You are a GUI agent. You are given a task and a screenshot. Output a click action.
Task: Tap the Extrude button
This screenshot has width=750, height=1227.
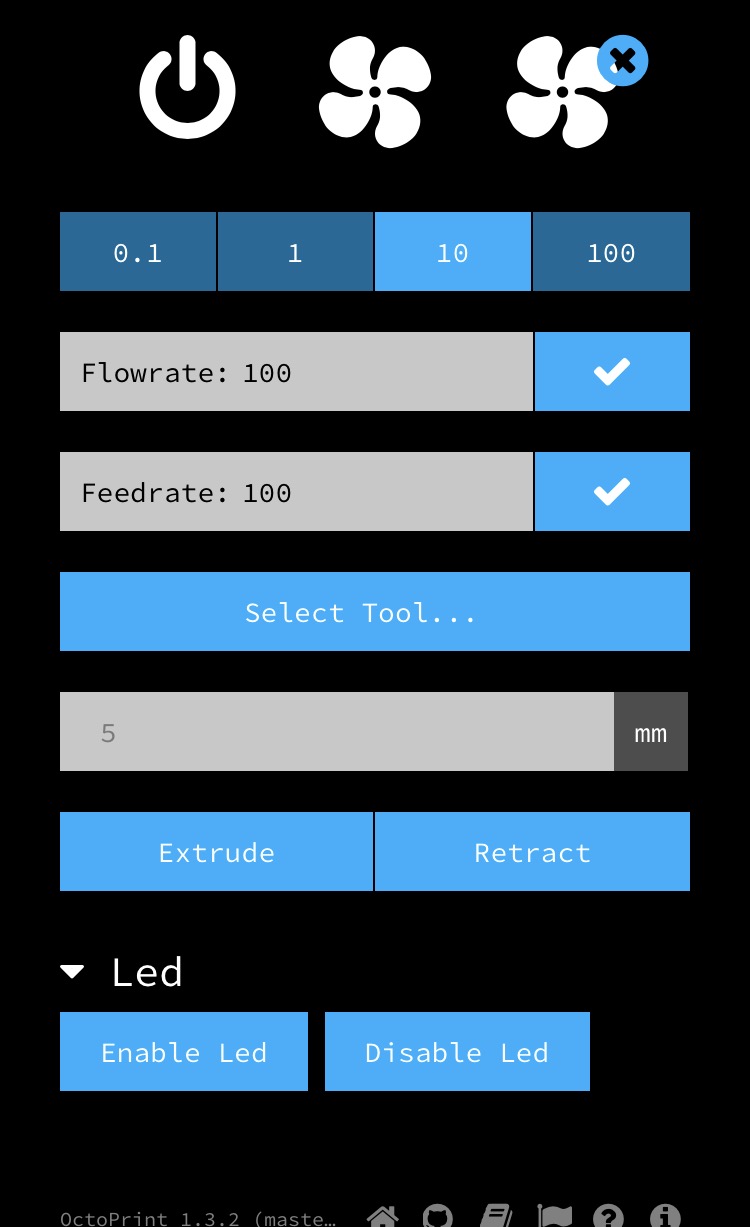[216, 852]
